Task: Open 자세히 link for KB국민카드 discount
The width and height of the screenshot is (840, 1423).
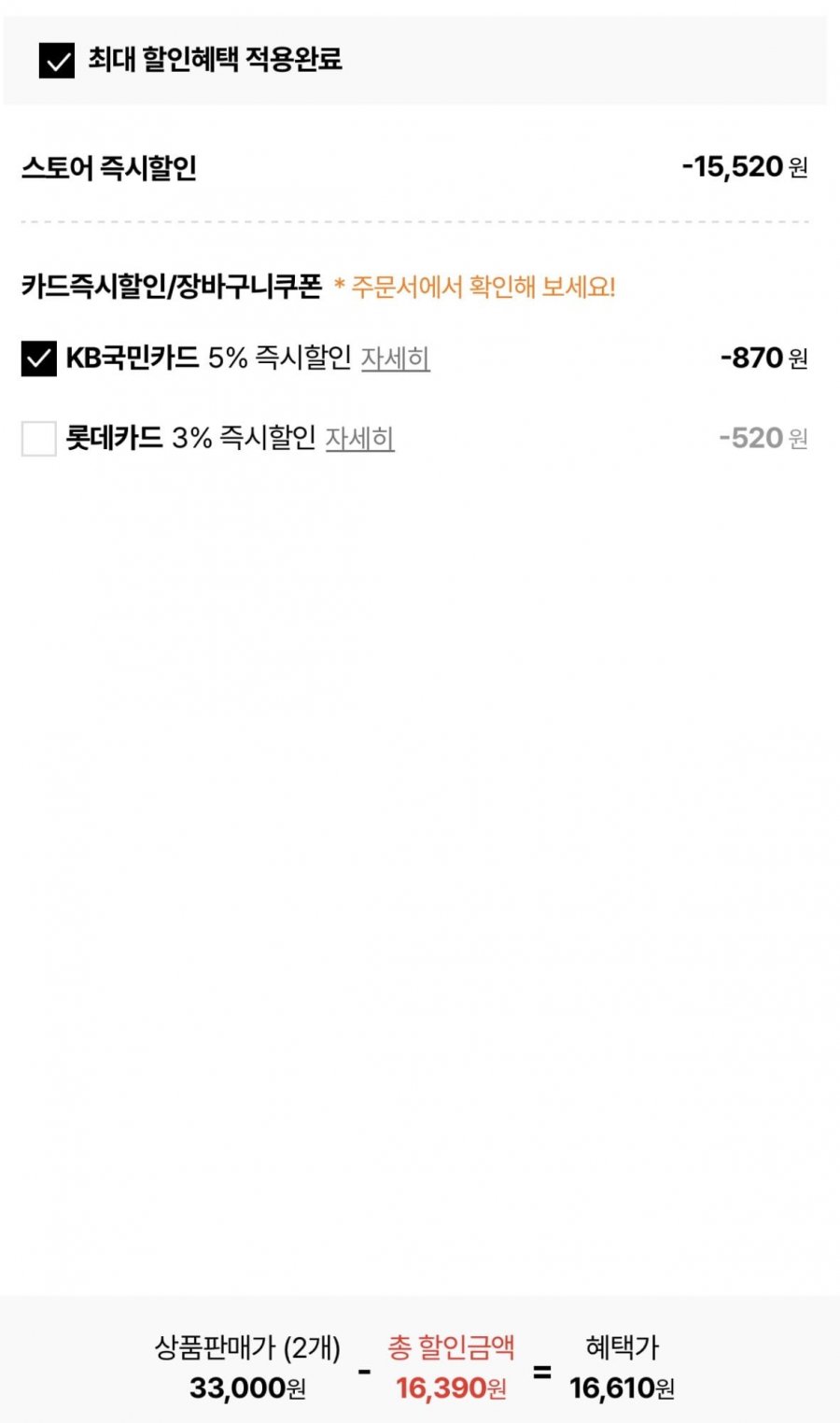Action: (395, 359)
